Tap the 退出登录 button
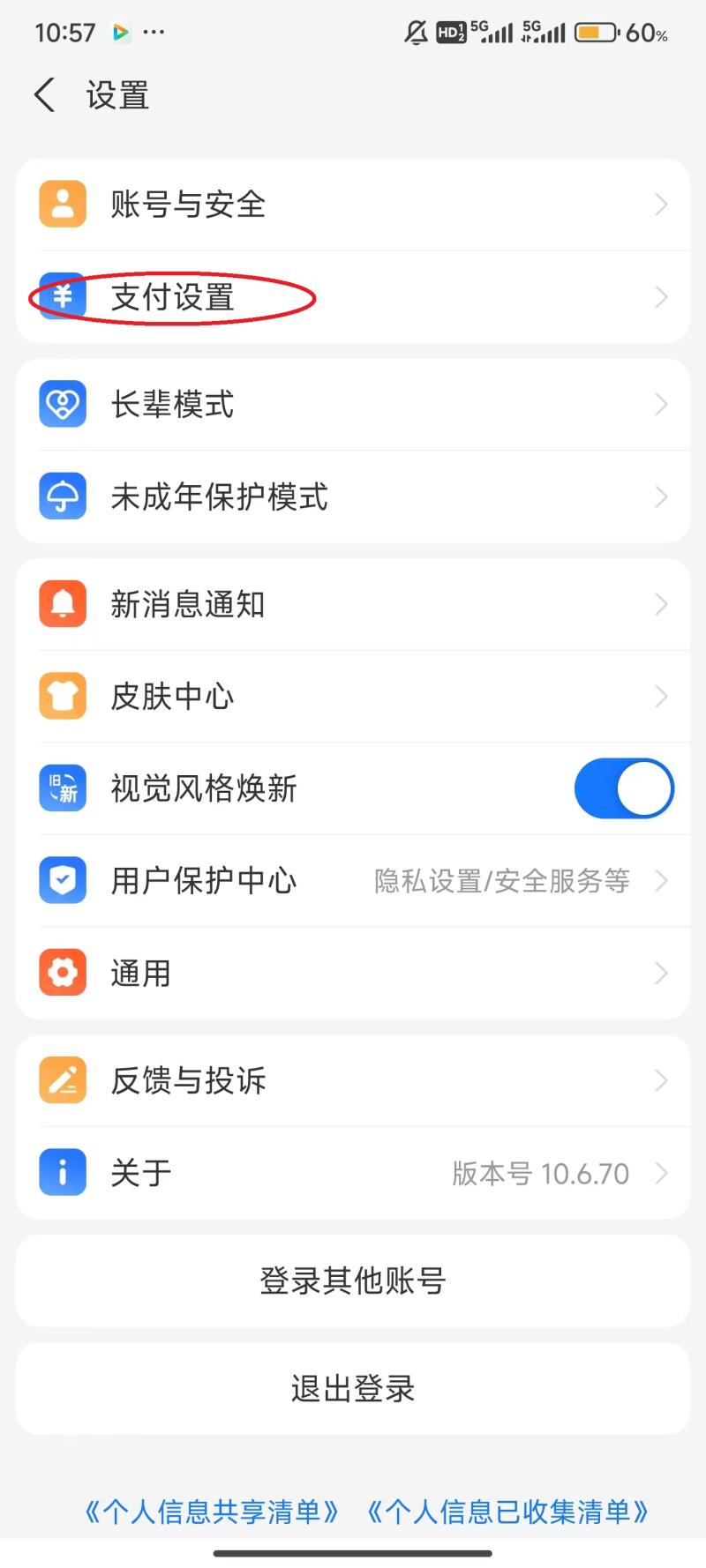 (x=353, y=1388)
